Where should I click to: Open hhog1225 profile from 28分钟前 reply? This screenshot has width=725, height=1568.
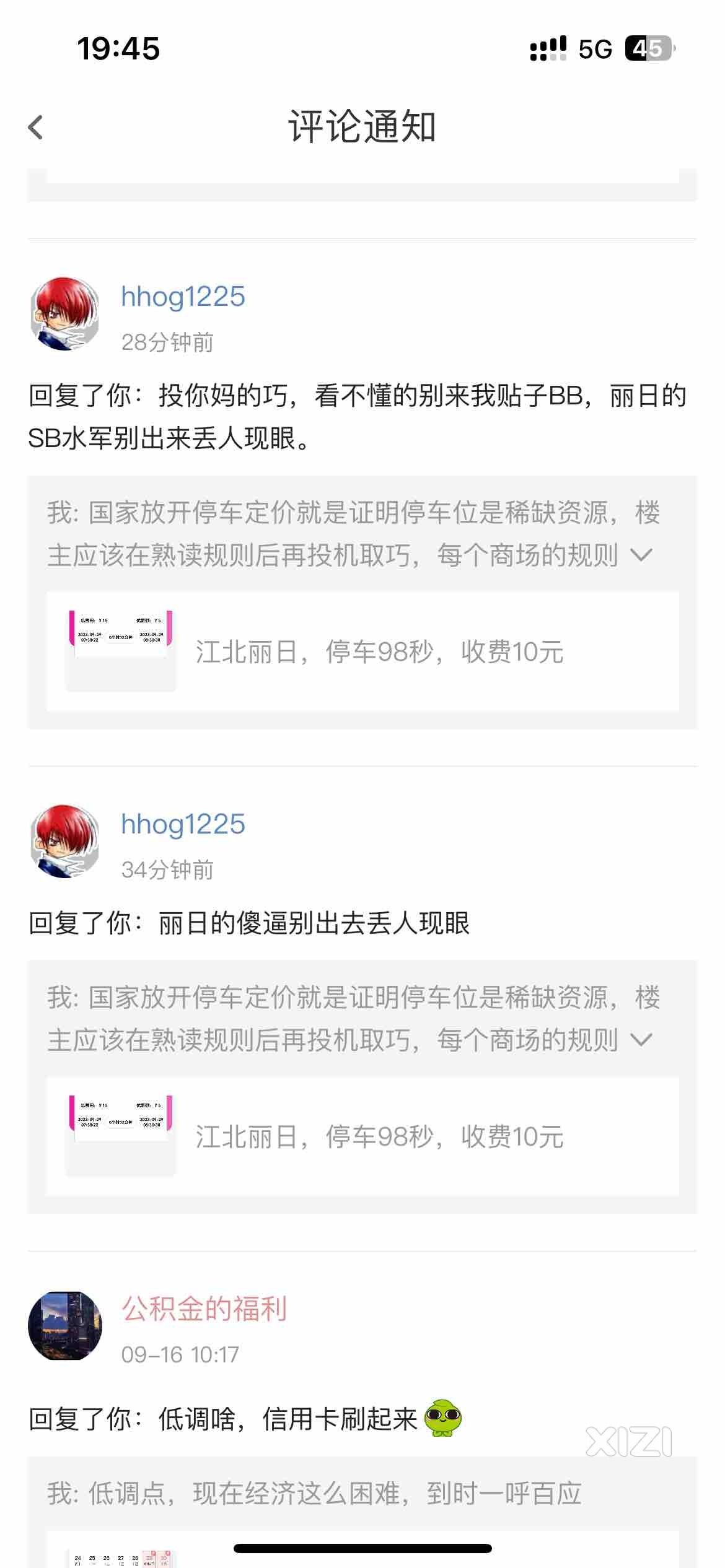[x=183, y=297]
